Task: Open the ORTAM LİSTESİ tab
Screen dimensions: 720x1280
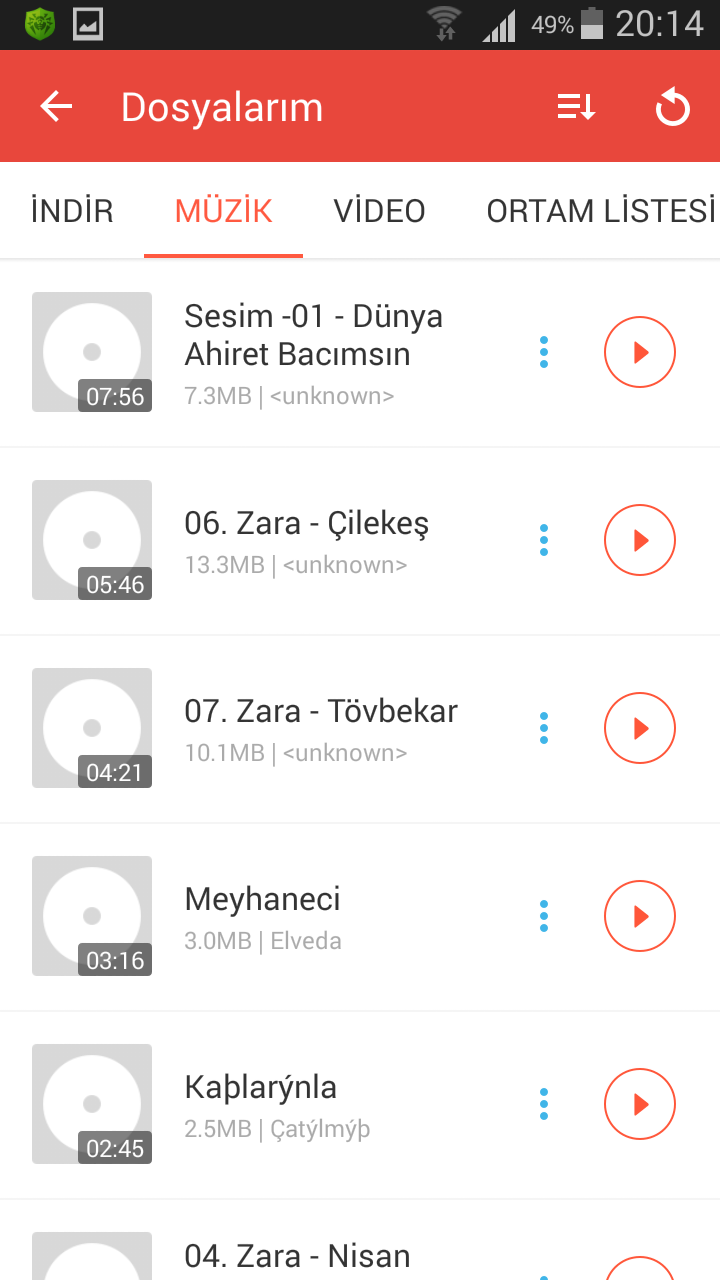Action: point(600,211)
